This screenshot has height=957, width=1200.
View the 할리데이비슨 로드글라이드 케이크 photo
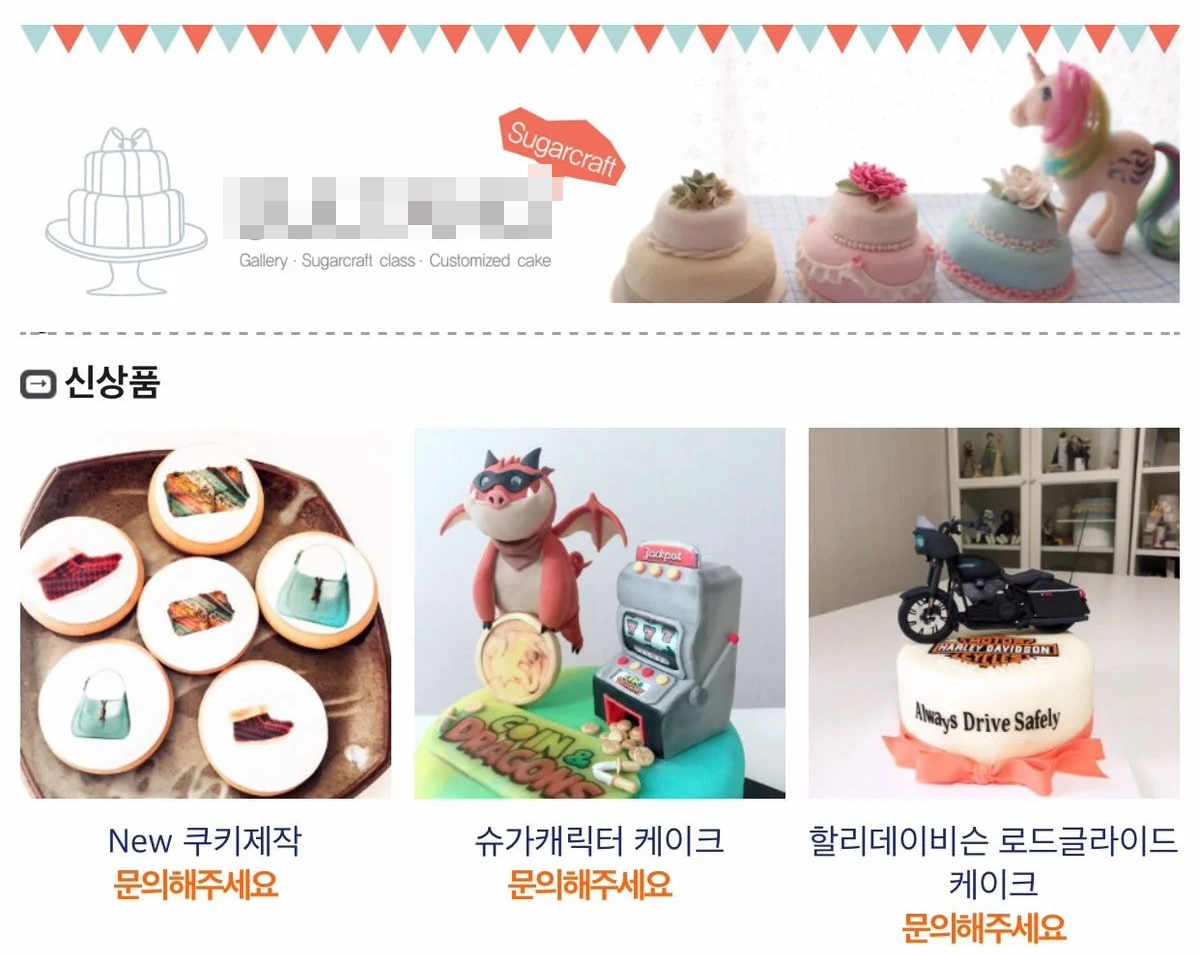993,613
